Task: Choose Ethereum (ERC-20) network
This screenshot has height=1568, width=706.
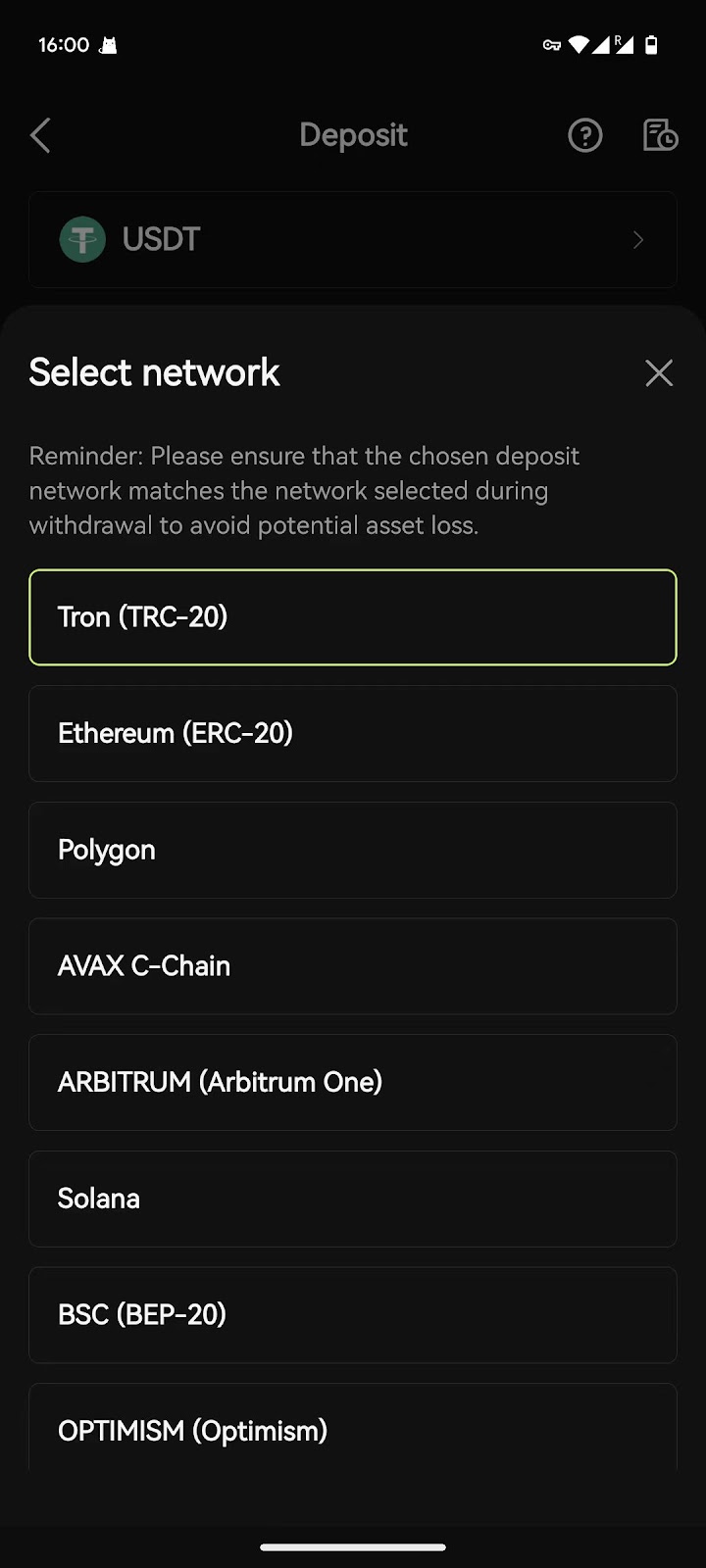Action: click(353, 734)
